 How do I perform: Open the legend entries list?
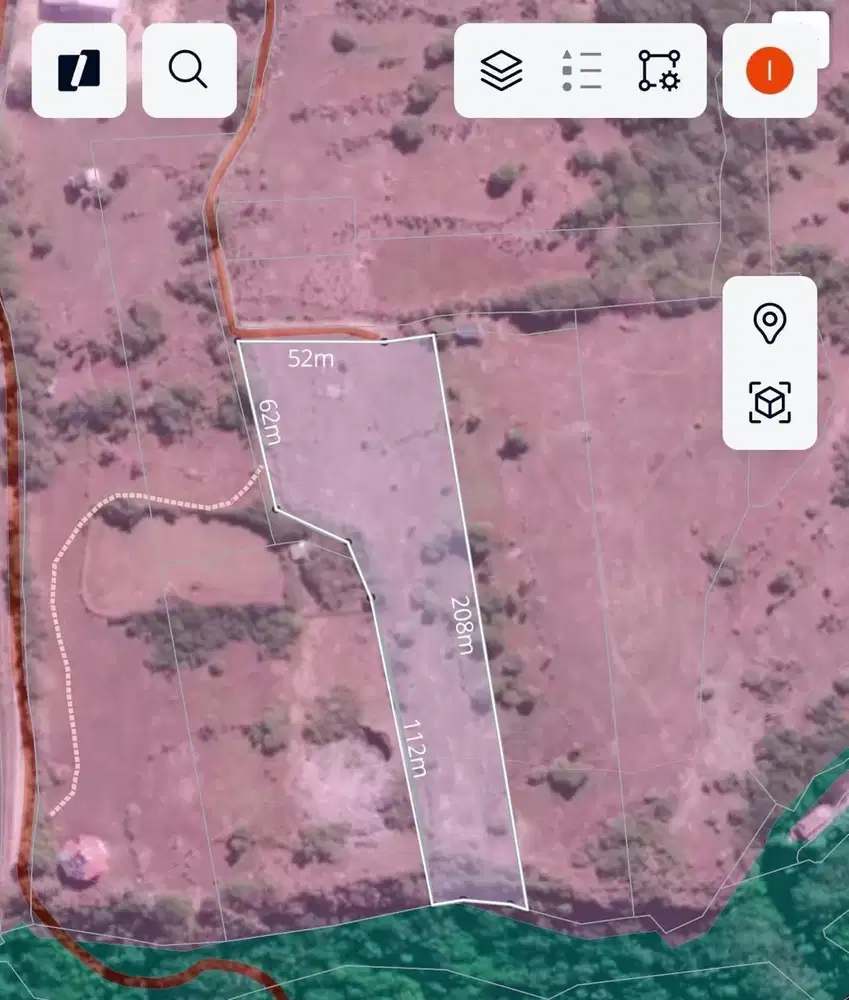(x=581, y=70)
